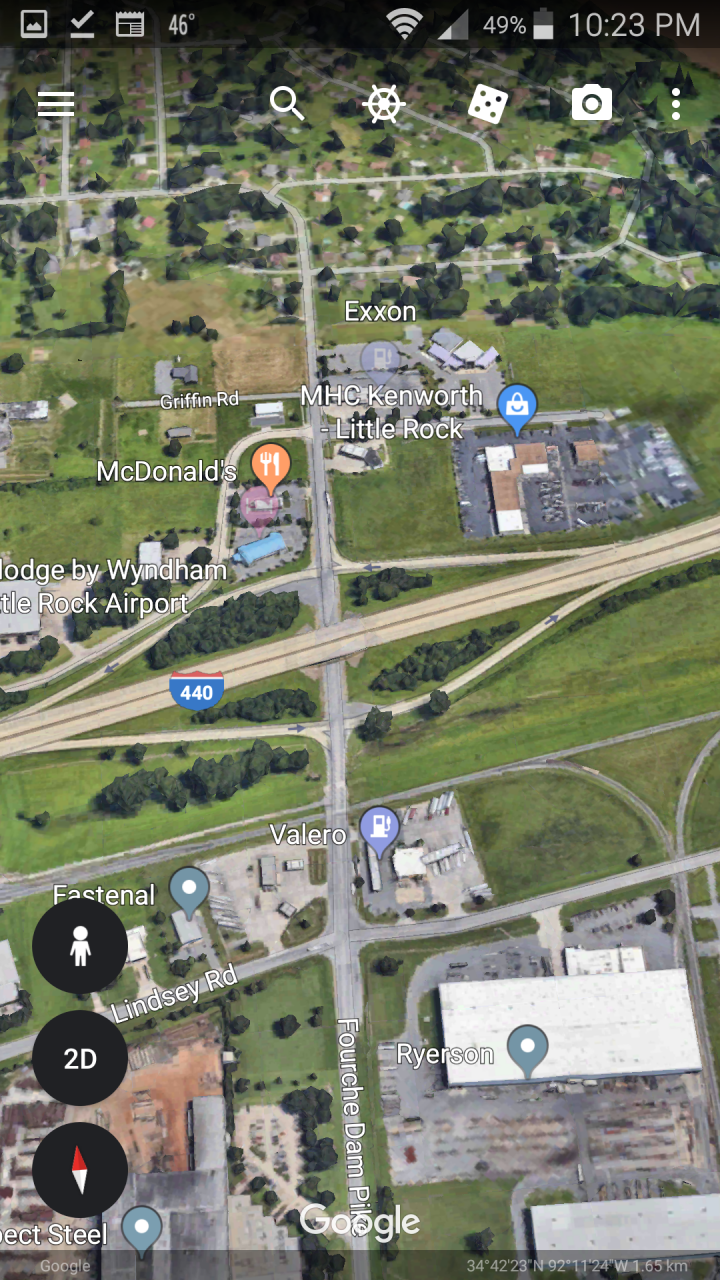Image resolution: width=720 pixels, height=1280 pixels.
Task: Open the hamburger menu drawer
Action: click(56, 104)
